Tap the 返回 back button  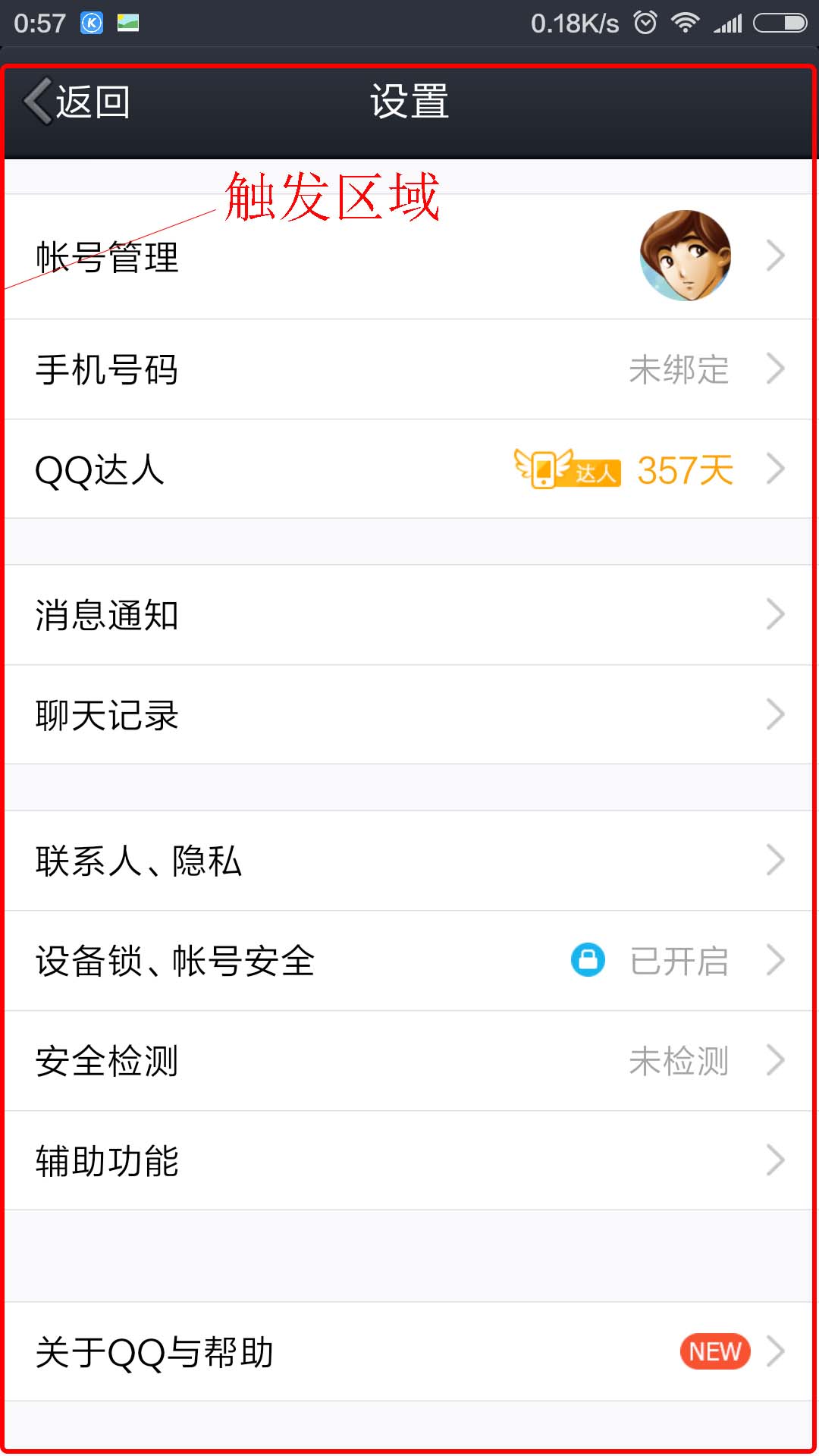click(x=77, y=102)
